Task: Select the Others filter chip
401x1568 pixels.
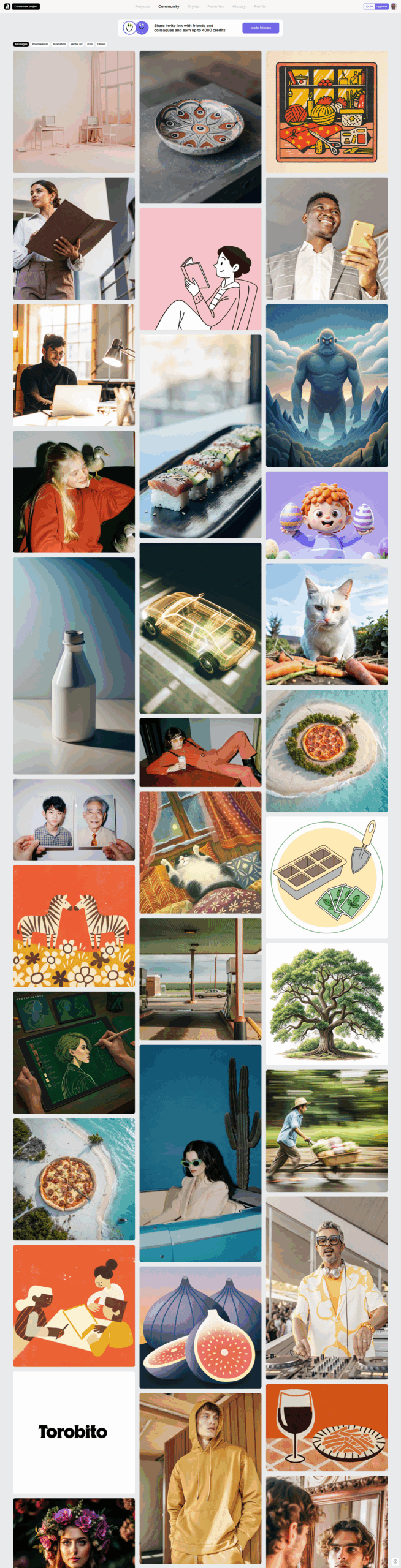Action: coord(101,44)
